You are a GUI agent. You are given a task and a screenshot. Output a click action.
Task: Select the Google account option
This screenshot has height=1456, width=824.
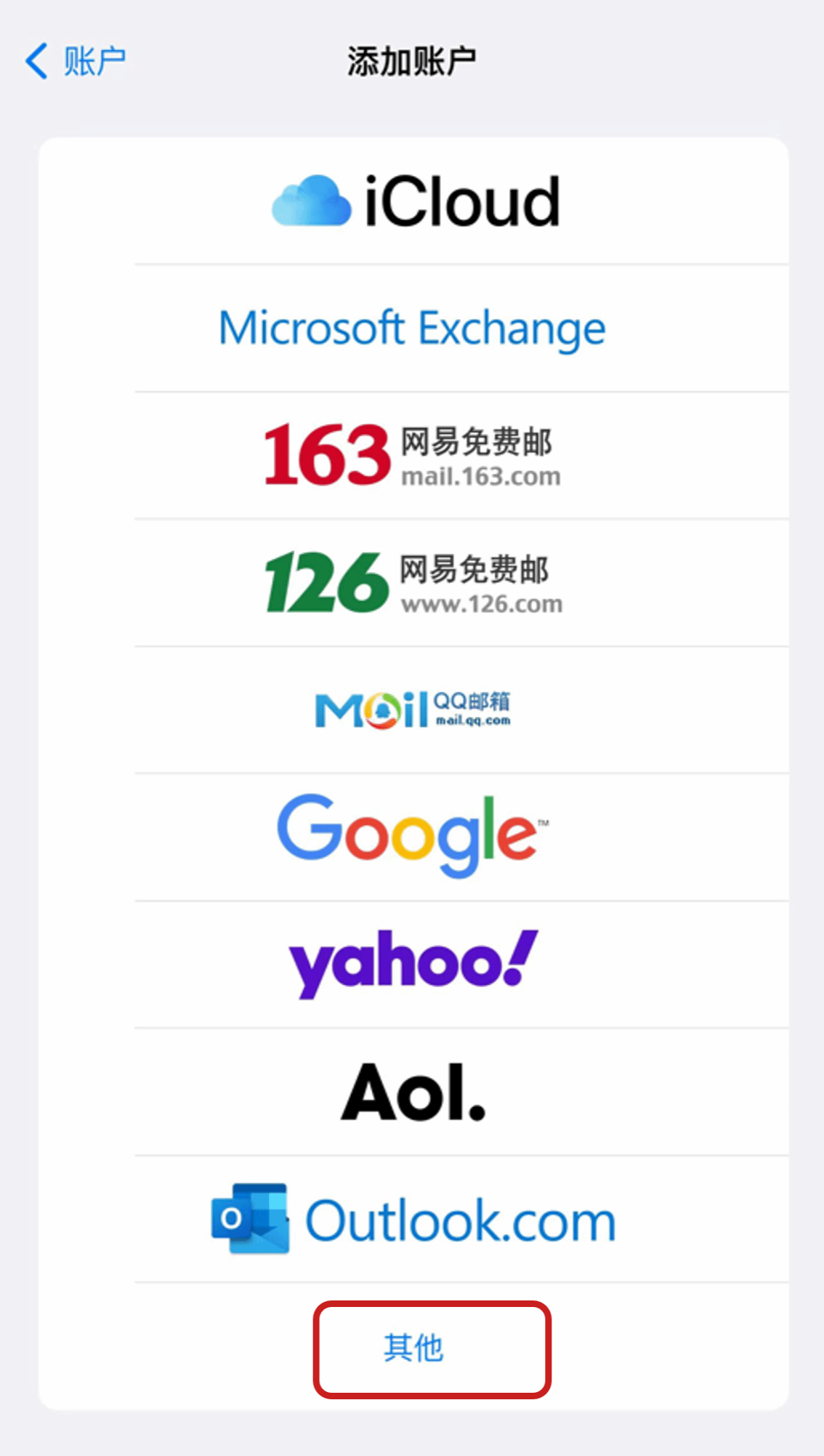point(413,837)
